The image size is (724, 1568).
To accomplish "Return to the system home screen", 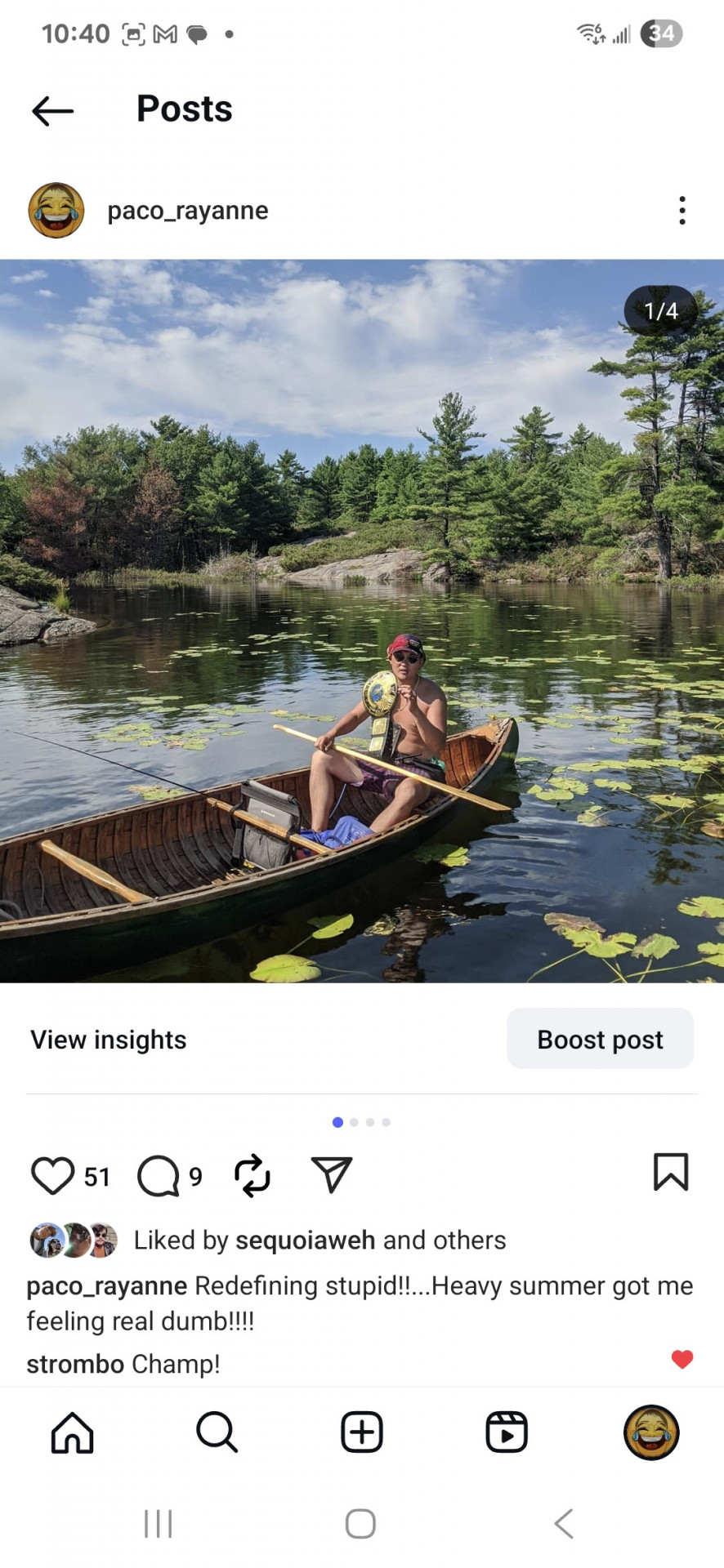I will tap(360, 1524).
